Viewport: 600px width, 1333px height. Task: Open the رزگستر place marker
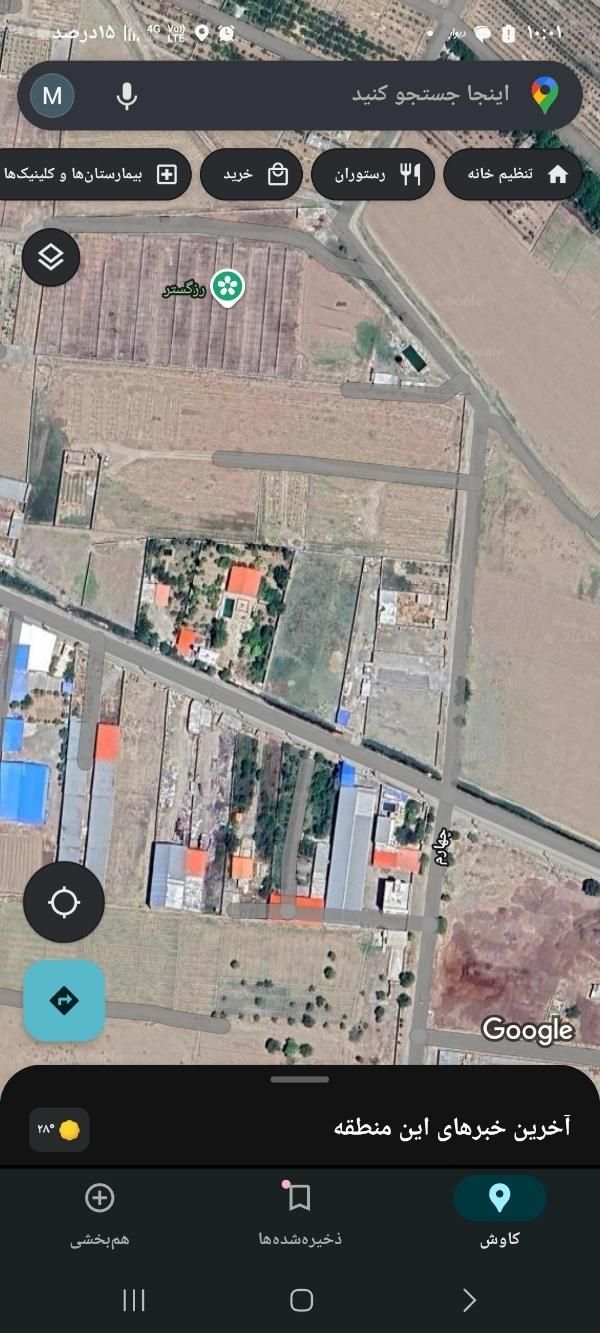(x=228, y=287)
